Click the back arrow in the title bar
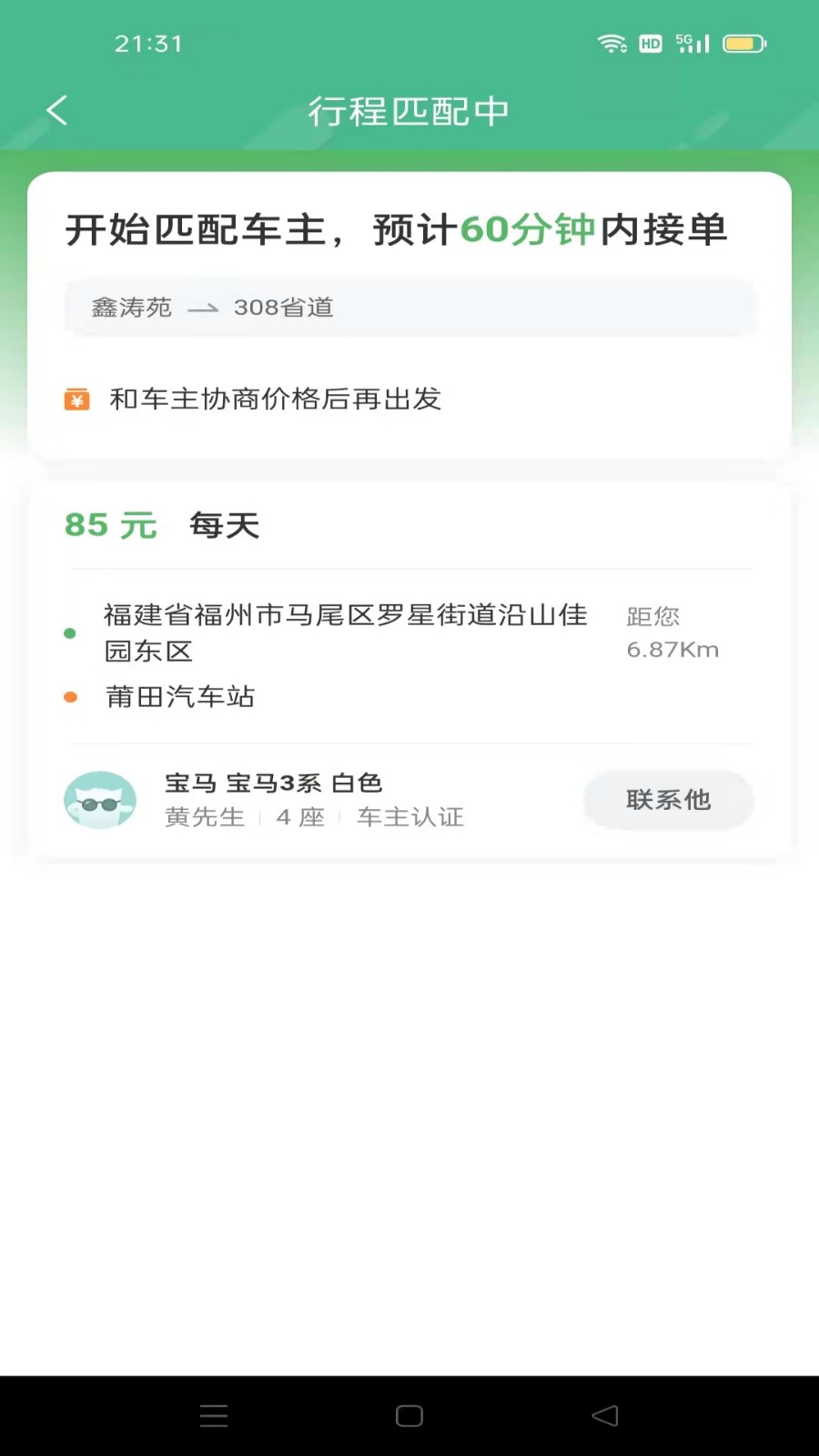Screen dimensions: 819x1456 click(56, 109)
